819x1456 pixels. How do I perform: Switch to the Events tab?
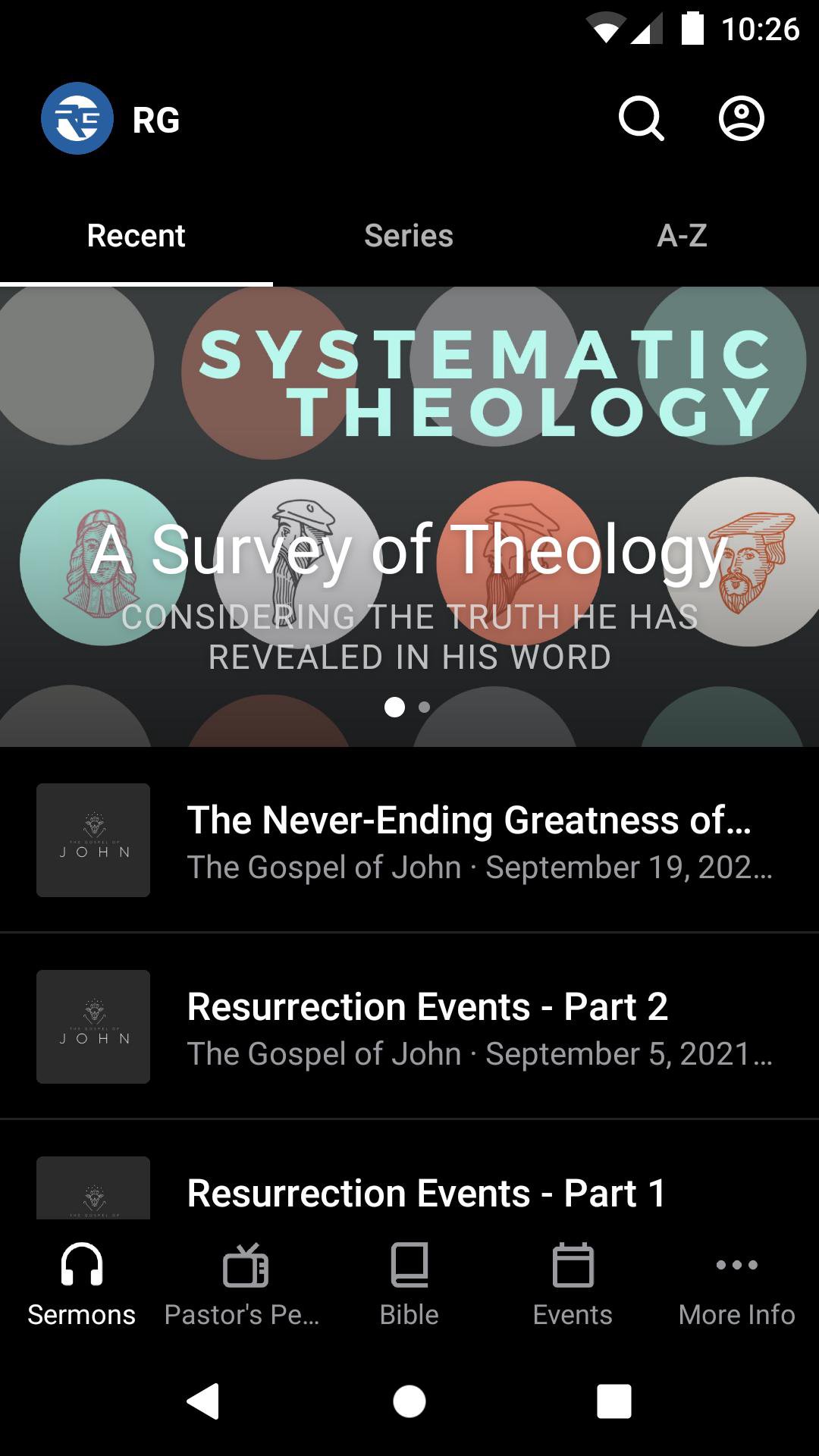(573, 1283)
